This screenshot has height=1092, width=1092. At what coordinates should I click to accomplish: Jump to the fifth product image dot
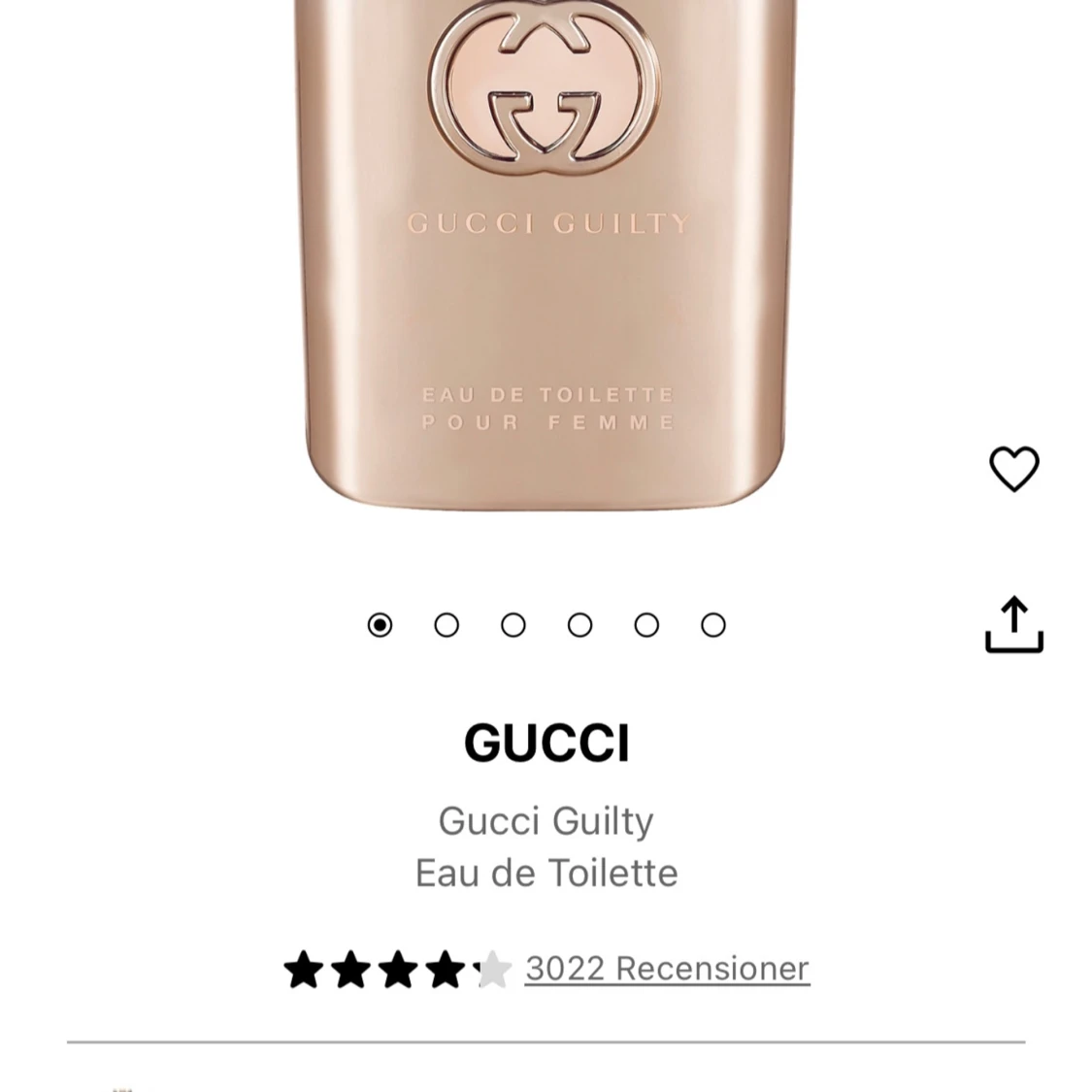click(x=646, y=625)
